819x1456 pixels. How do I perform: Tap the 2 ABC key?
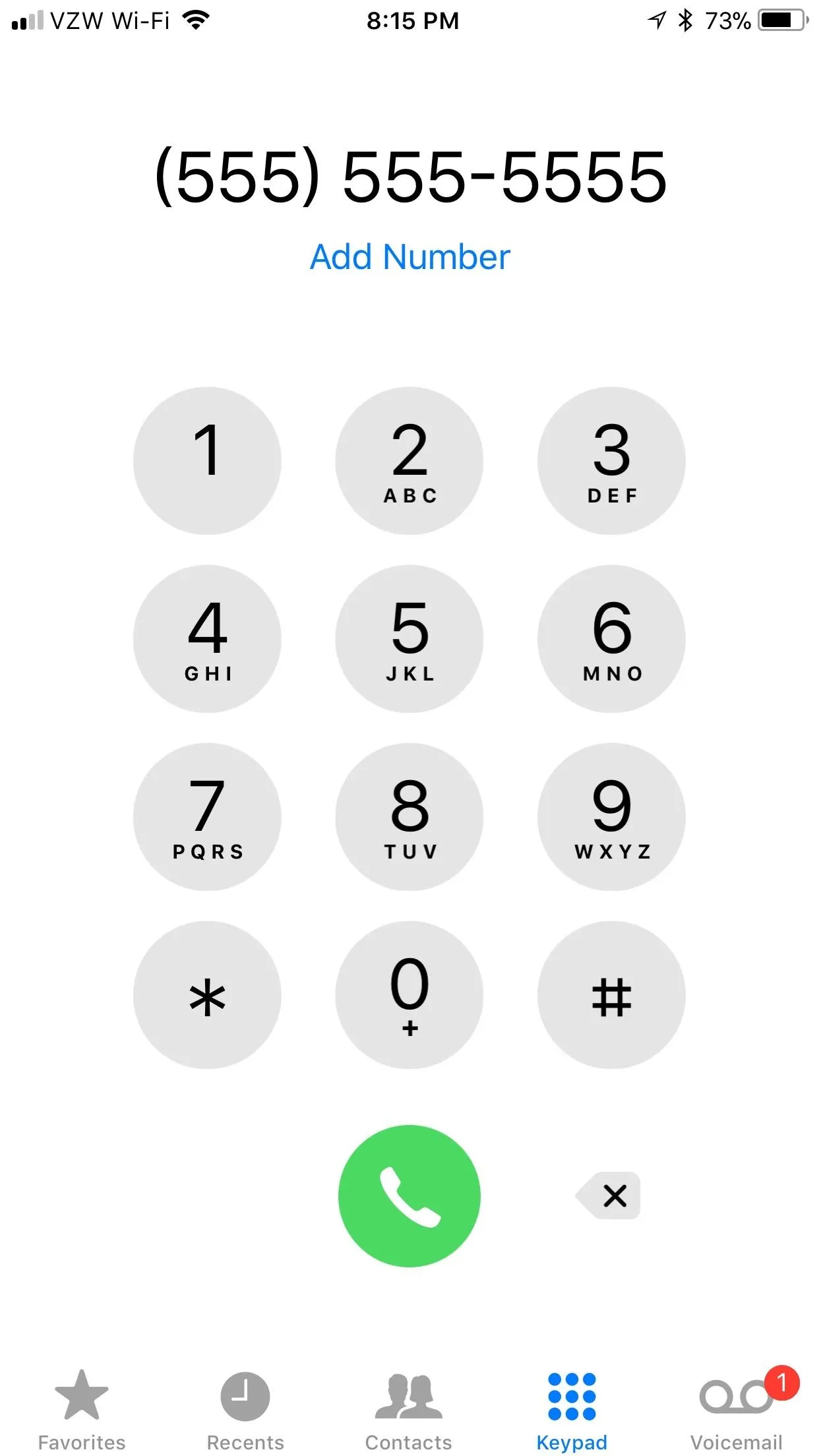409,460
